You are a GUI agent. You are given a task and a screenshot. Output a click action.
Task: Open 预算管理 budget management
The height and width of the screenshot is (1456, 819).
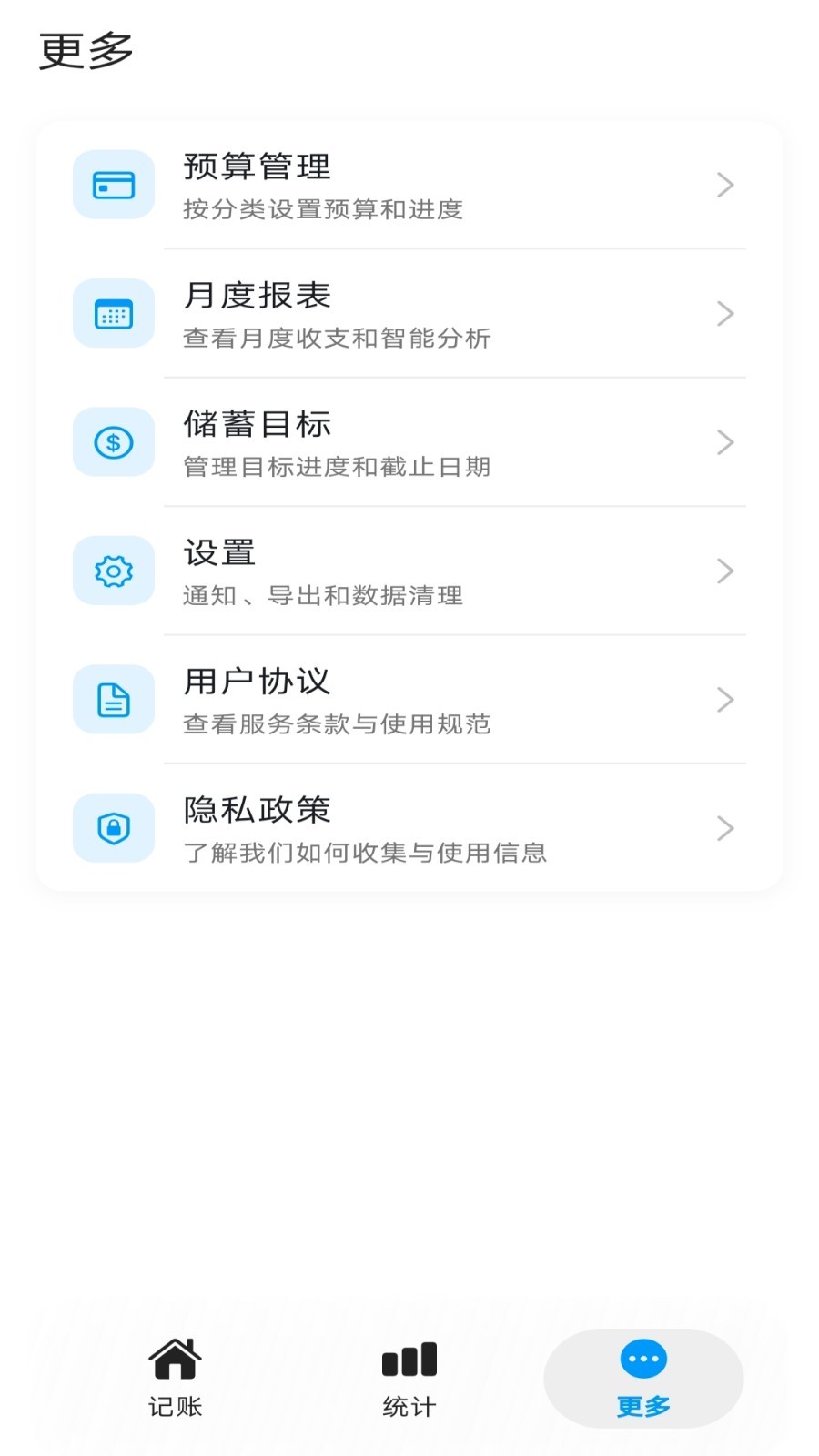[x=409, y=186]
